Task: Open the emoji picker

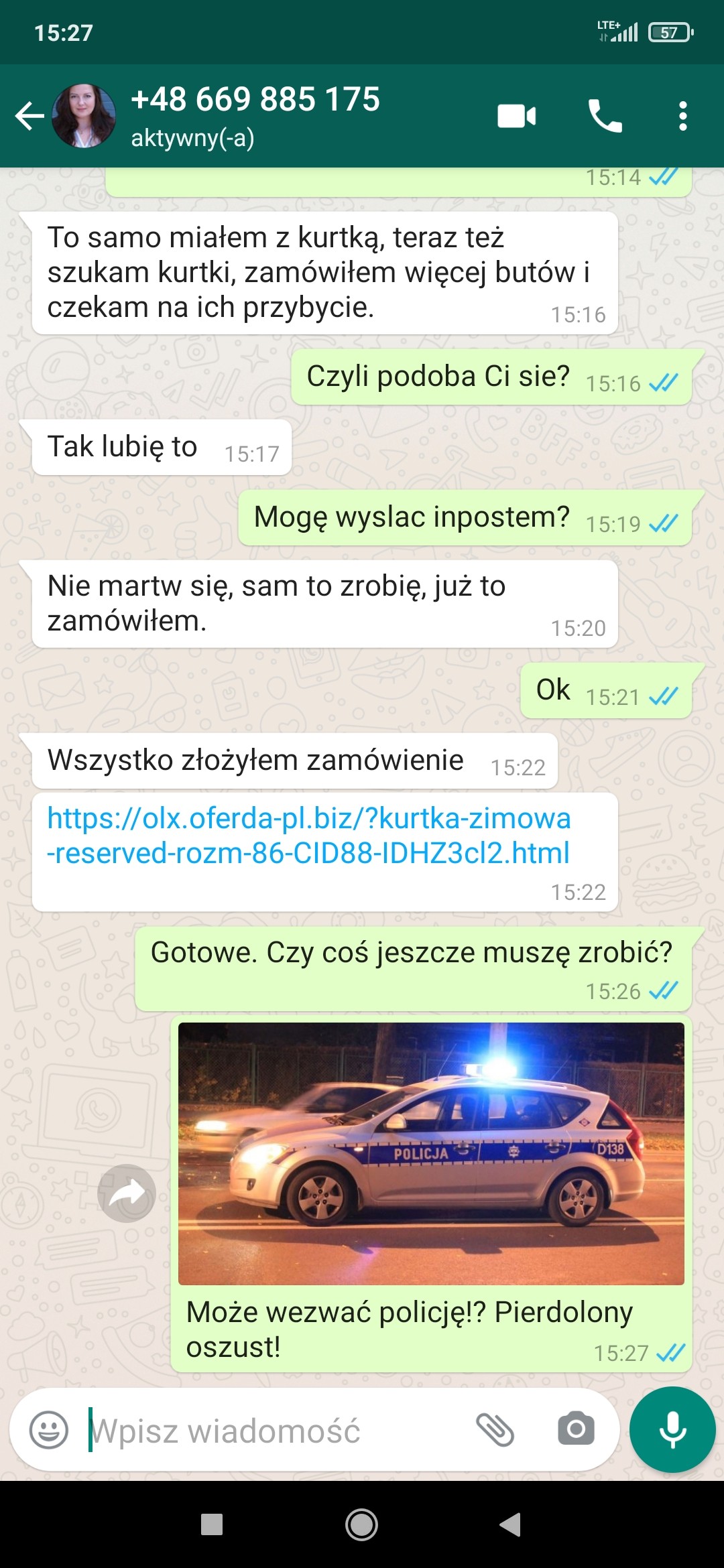Action: (x=49, y=1430)
